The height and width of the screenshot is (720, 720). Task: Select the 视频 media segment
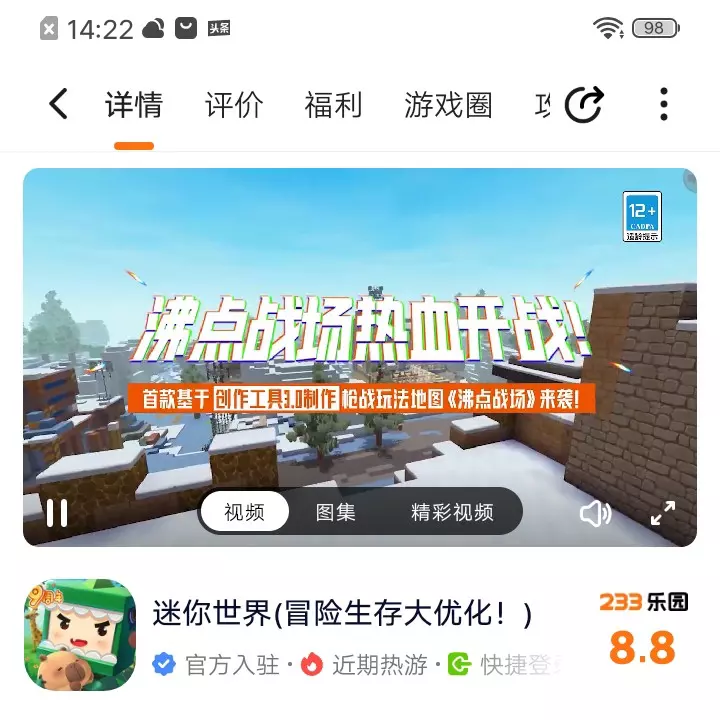pos(245,513)
